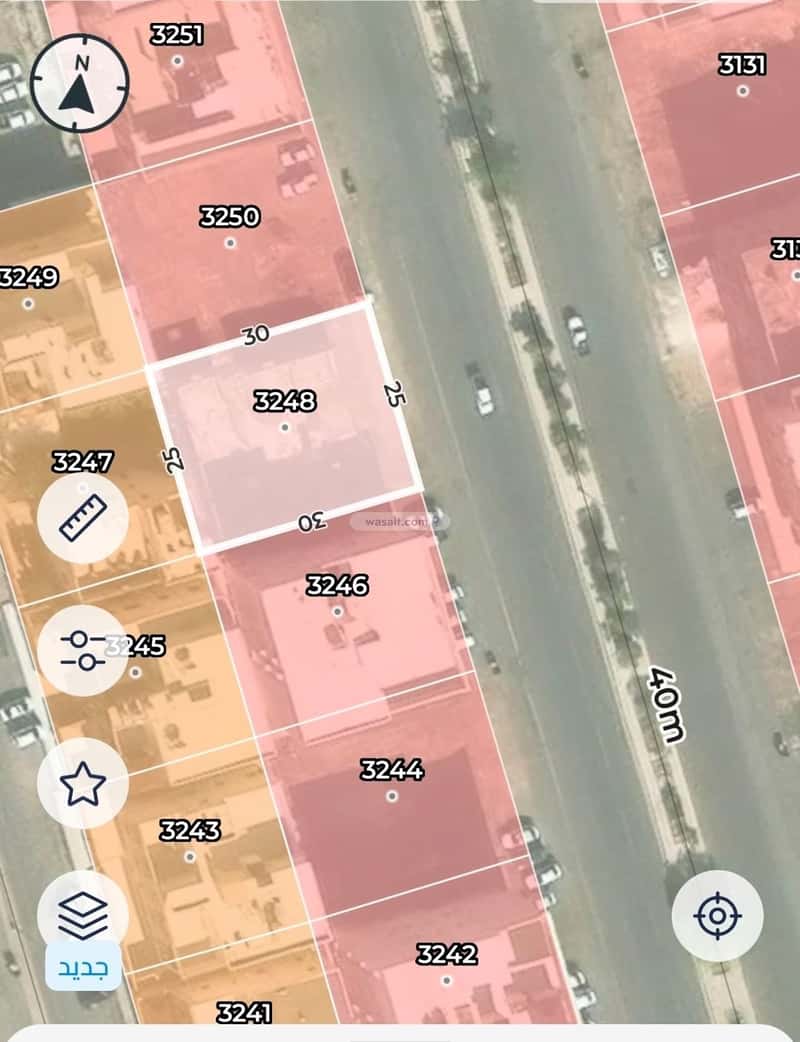This screenshot has width=800, height=1042.
Task: Open favorites with the star button
Action: (x=83, y=783)
